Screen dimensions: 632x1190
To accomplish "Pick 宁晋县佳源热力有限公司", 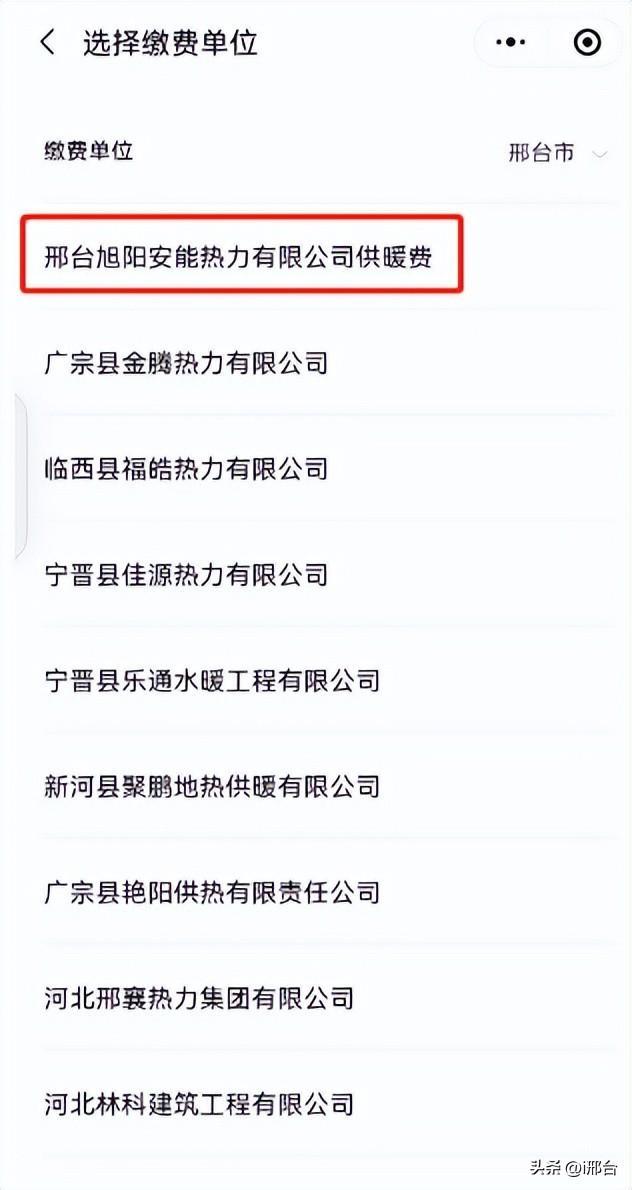I will click(x=316, y=574).
